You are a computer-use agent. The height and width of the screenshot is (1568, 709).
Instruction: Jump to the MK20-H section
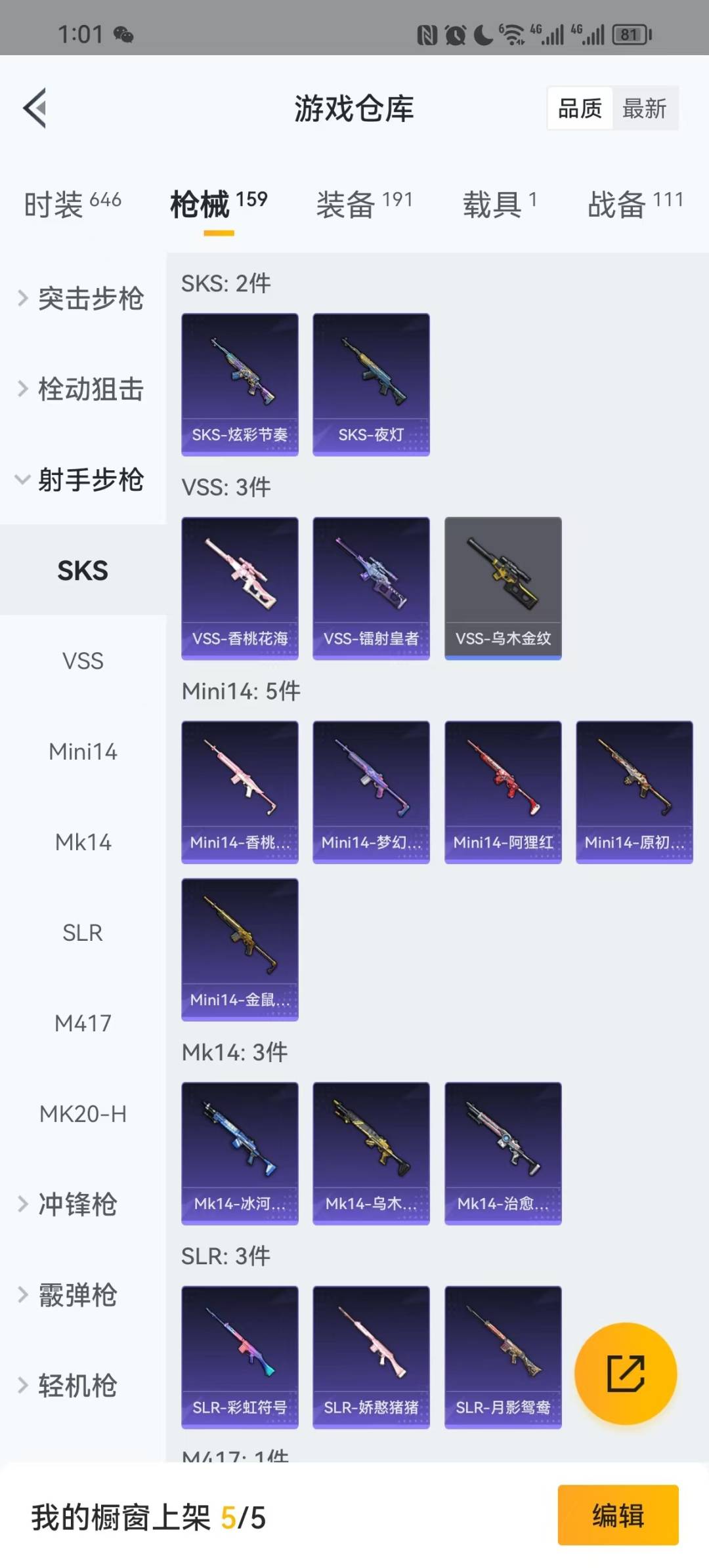[x=83, y=1113]
